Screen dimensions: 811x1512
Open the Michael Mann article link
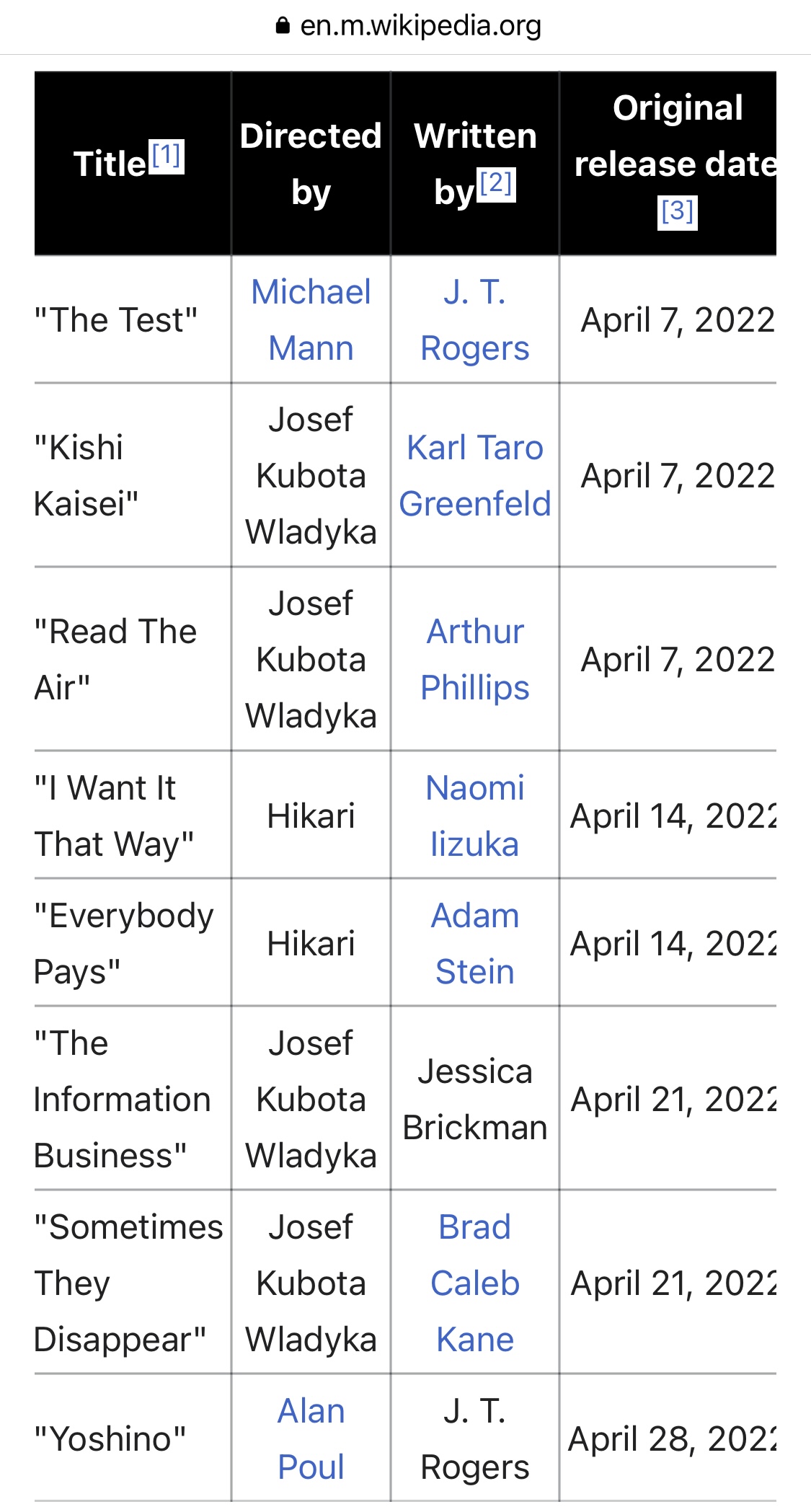311,320
